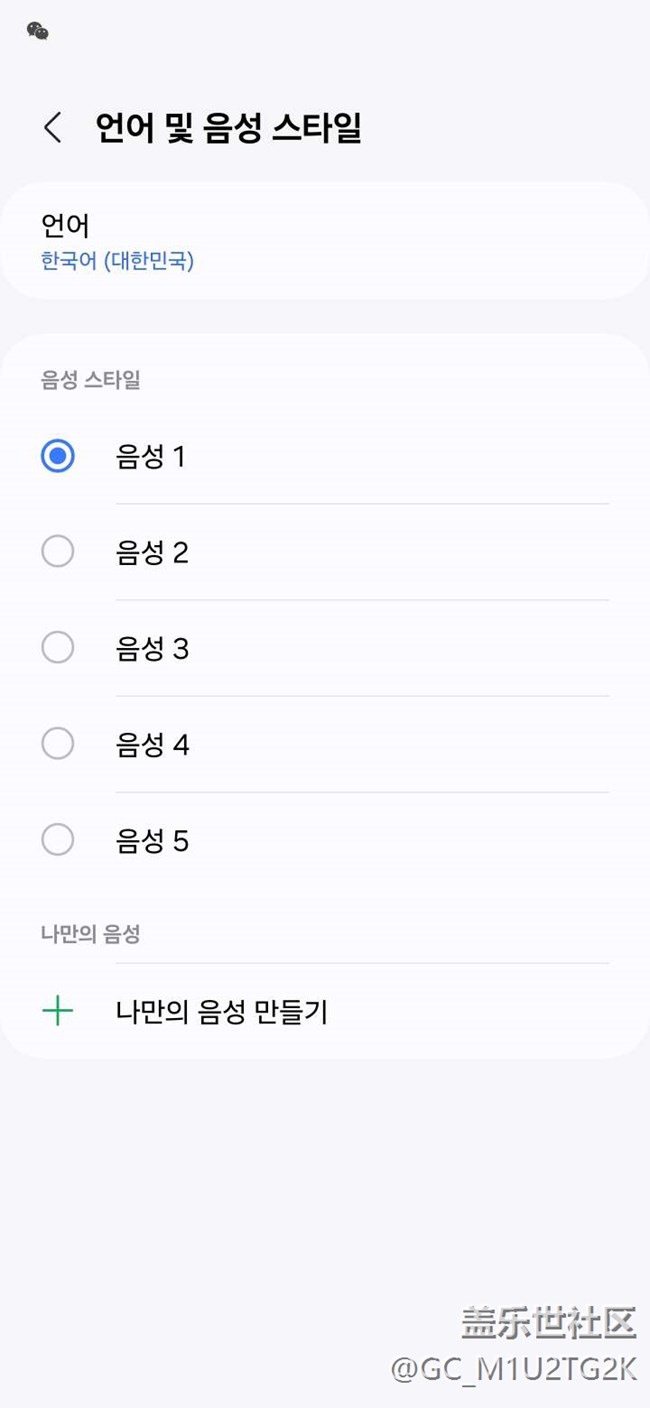Choose 음성 2 as voice style
The height and width of the screenshot is (1408, 650).
pyautogui.click(x=58, y=552)
